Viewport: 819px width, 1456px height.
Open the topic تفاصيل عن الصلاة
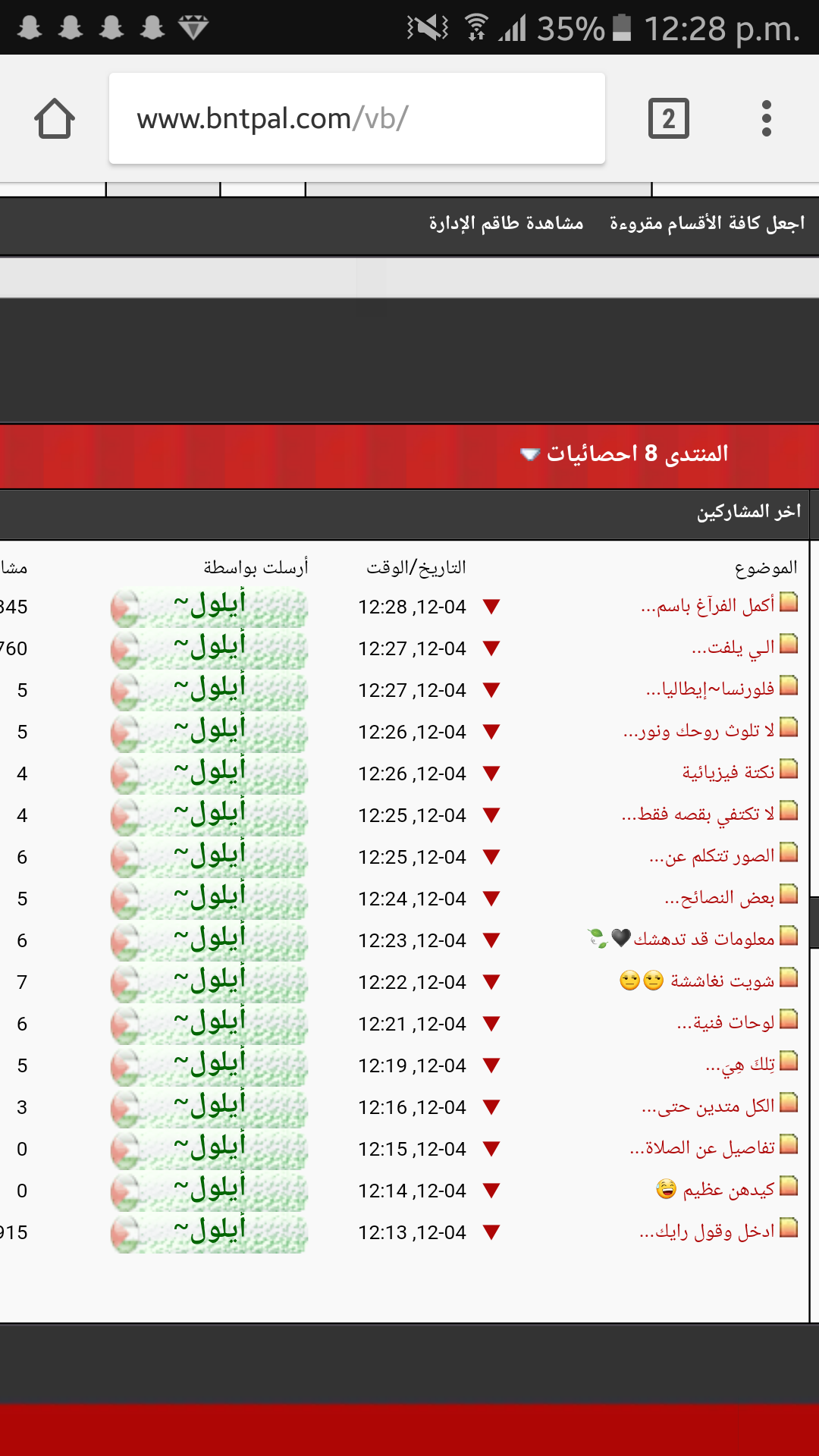point(702,1148)
